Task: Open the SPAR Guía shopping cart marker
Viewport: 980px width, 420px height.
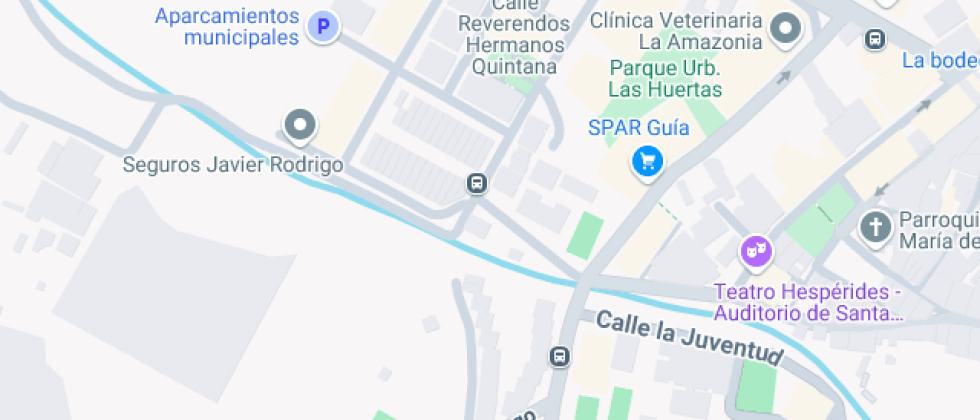Action: (648, 160)
